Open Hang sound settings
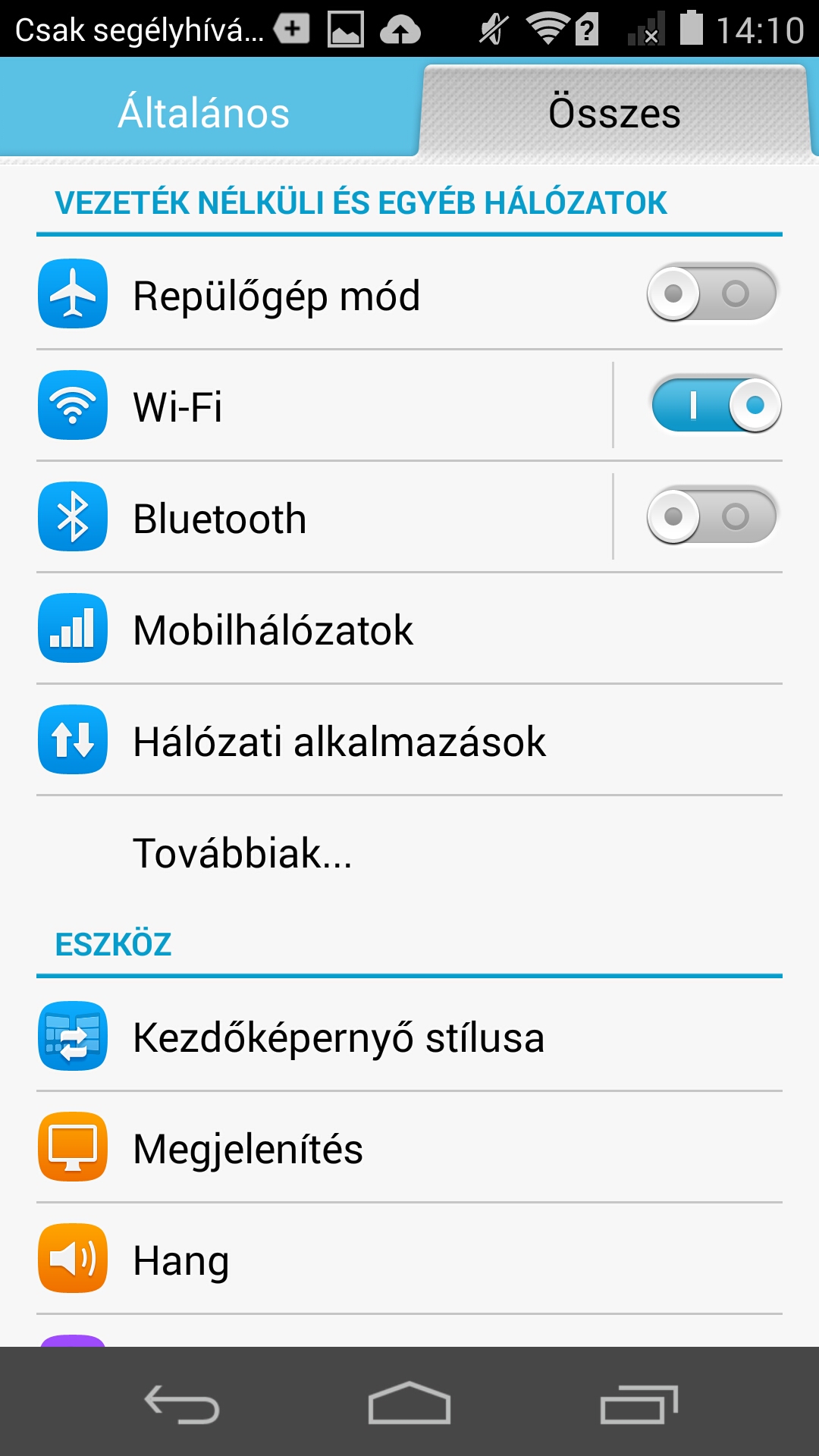This screenshot has width=819, height=1456. tap(409, 1260)
